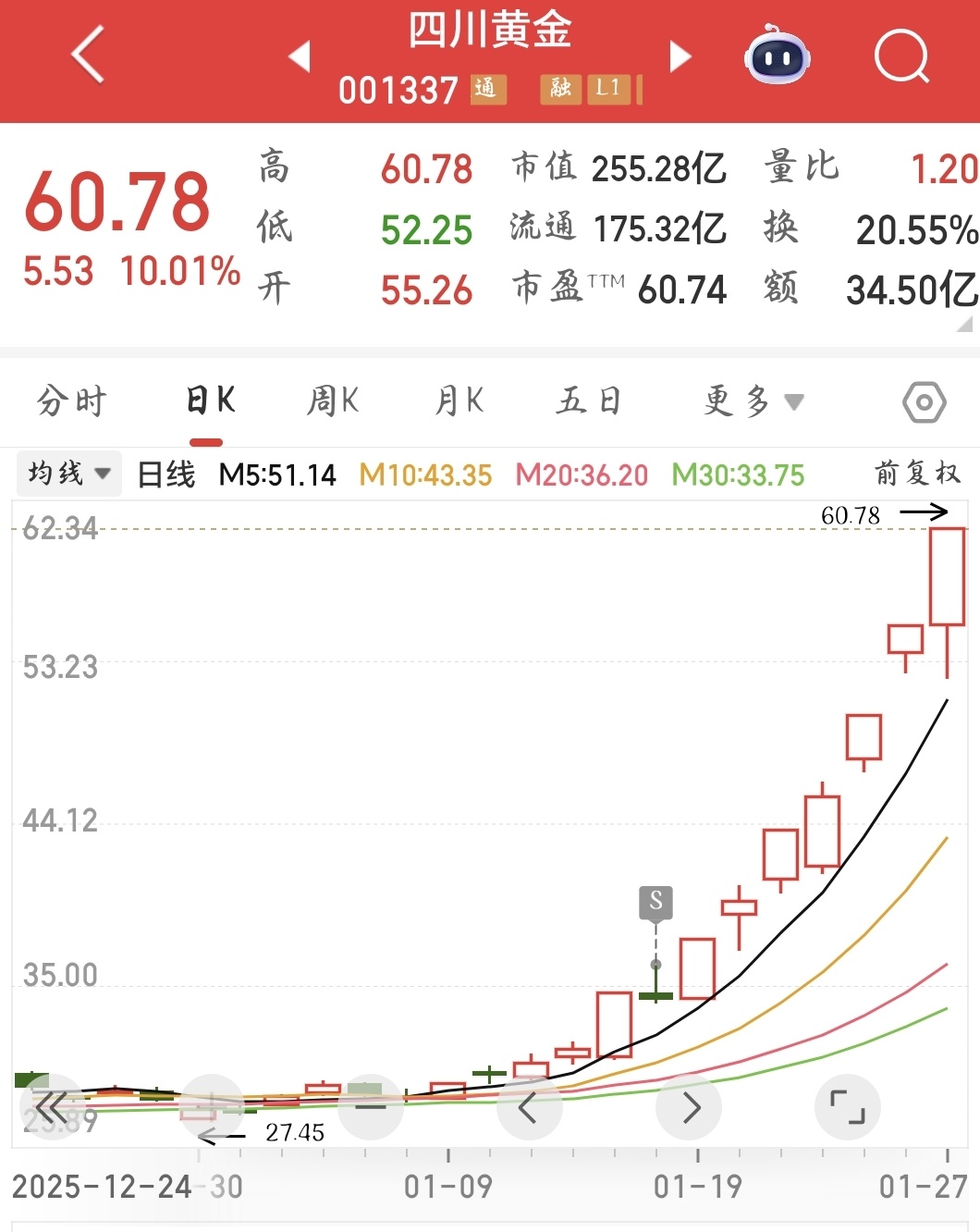Switch to the next stock

[680, 56]
